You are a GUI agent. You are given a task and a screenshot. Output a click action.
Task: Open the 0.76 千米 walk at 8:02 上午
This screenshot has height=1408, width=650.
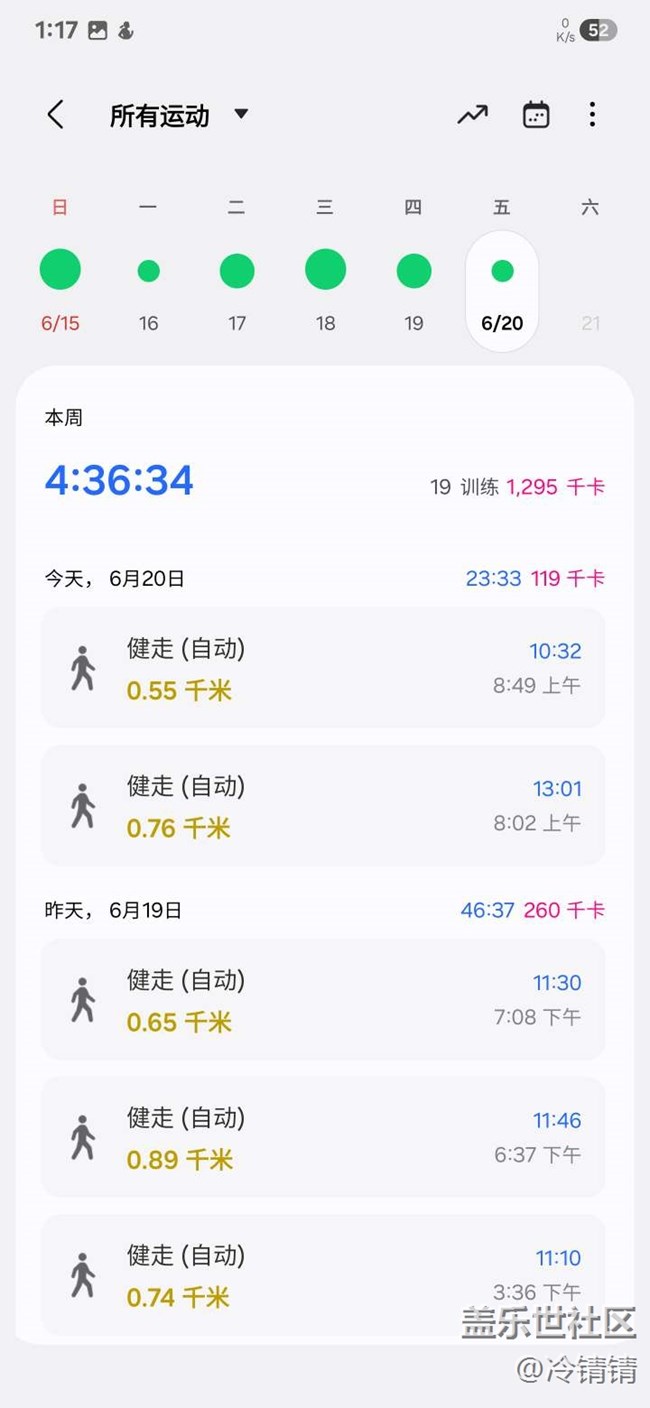322,805
